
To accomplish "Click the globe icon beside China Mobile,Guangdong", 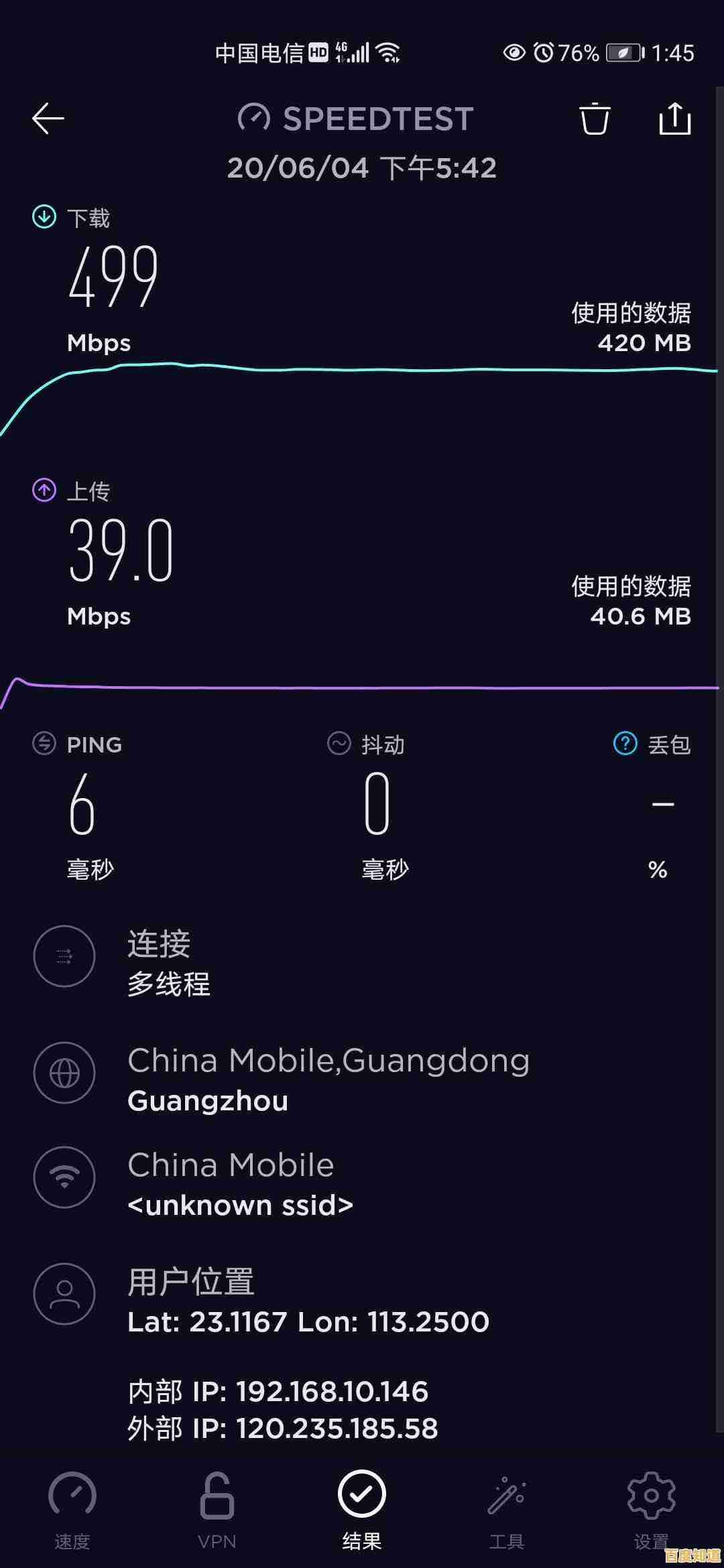I will (64, 1073).
